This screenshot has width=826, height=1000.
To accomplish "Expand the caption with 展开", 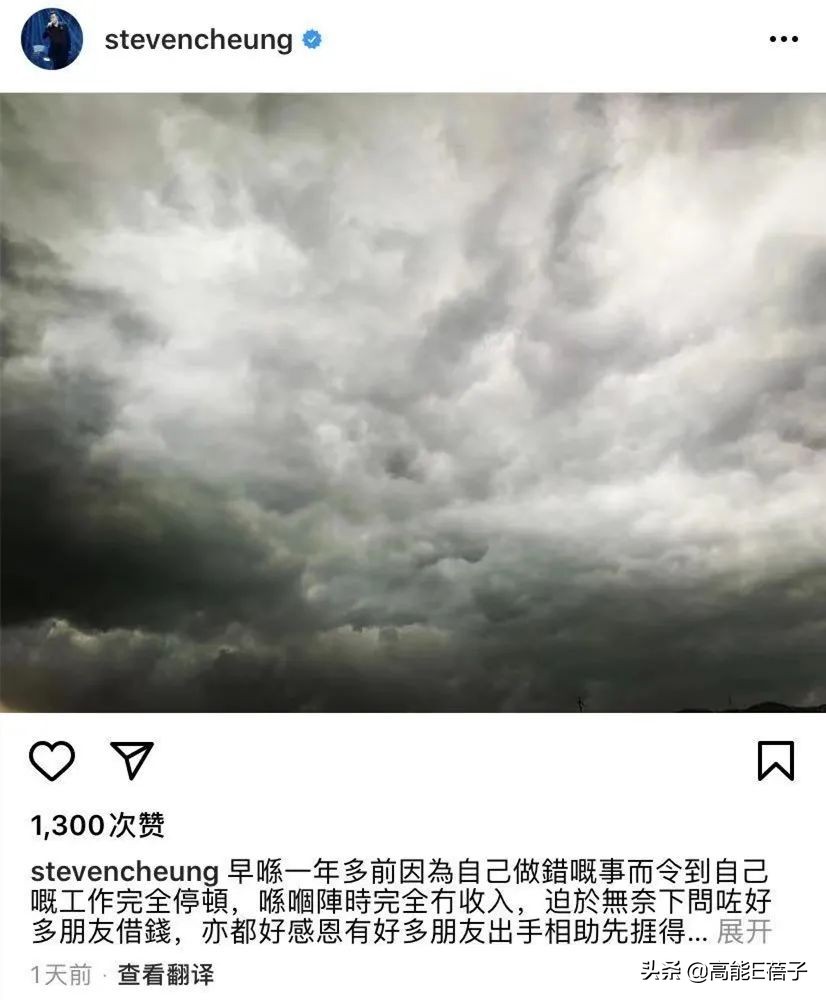I will click(744, 933).
